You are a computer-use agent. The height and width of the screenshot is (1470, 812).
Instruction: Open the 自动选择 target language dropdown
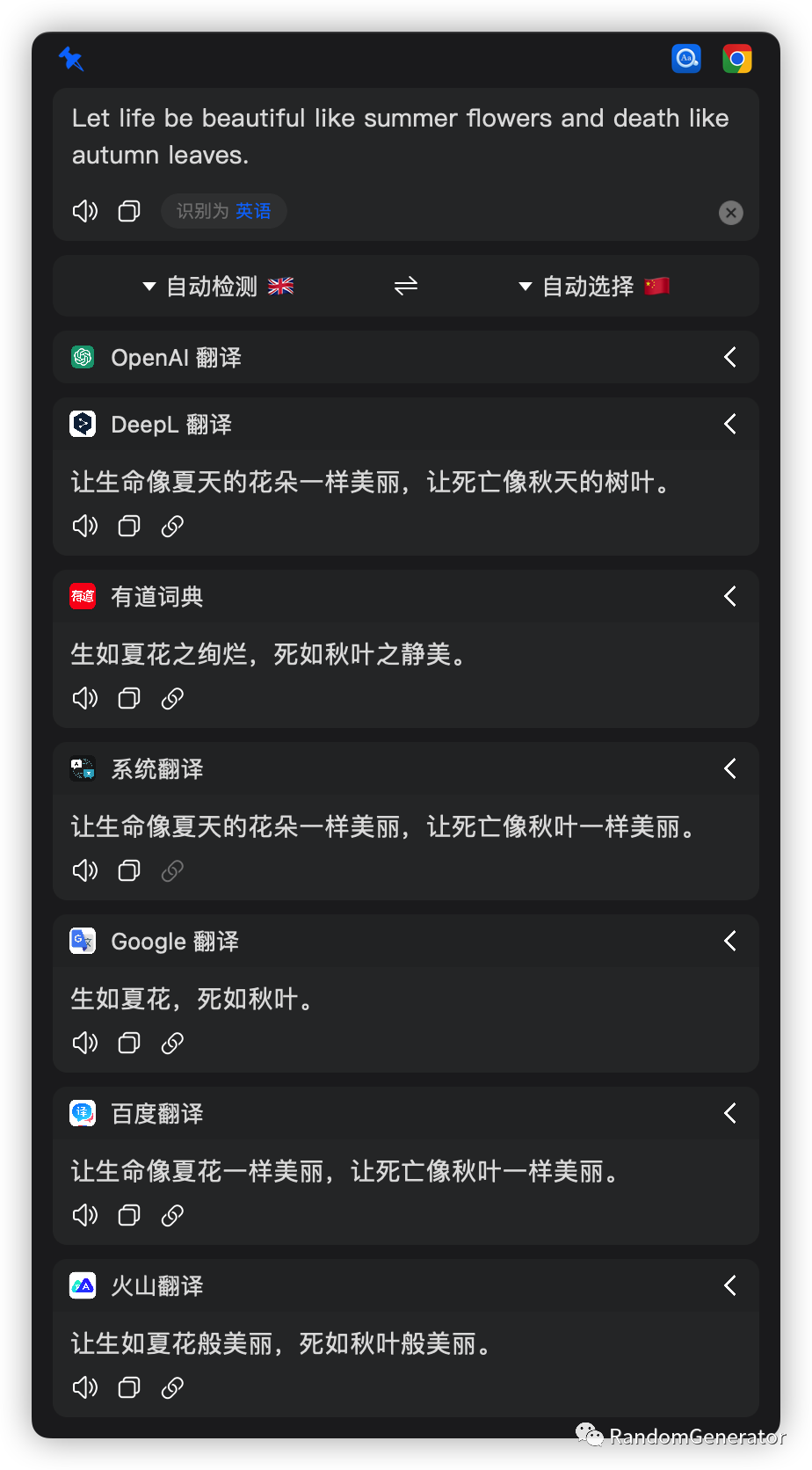(x=591, y=286)
